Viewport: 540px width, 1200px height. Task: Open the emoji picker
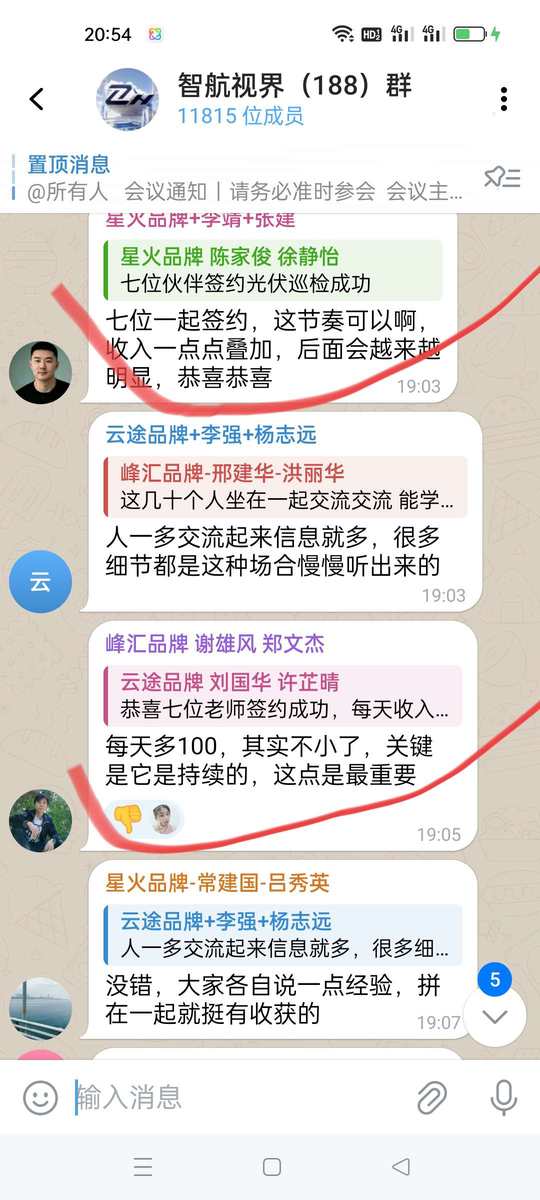(x=40, y=1097)
